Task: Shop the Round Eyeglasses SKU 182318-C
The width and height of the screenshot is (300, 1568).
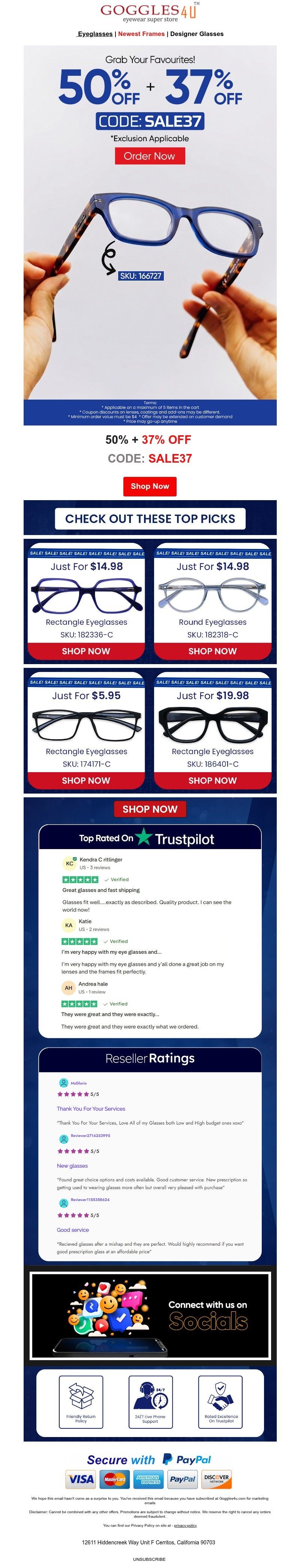Action: click(x=212, y=651)
